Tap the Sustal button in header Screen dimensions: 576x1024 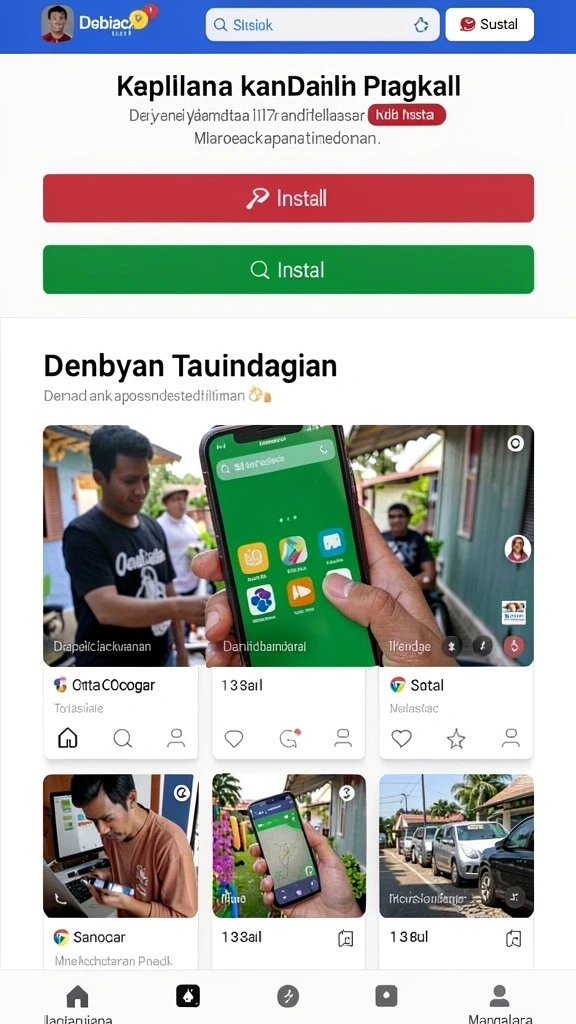490,25
